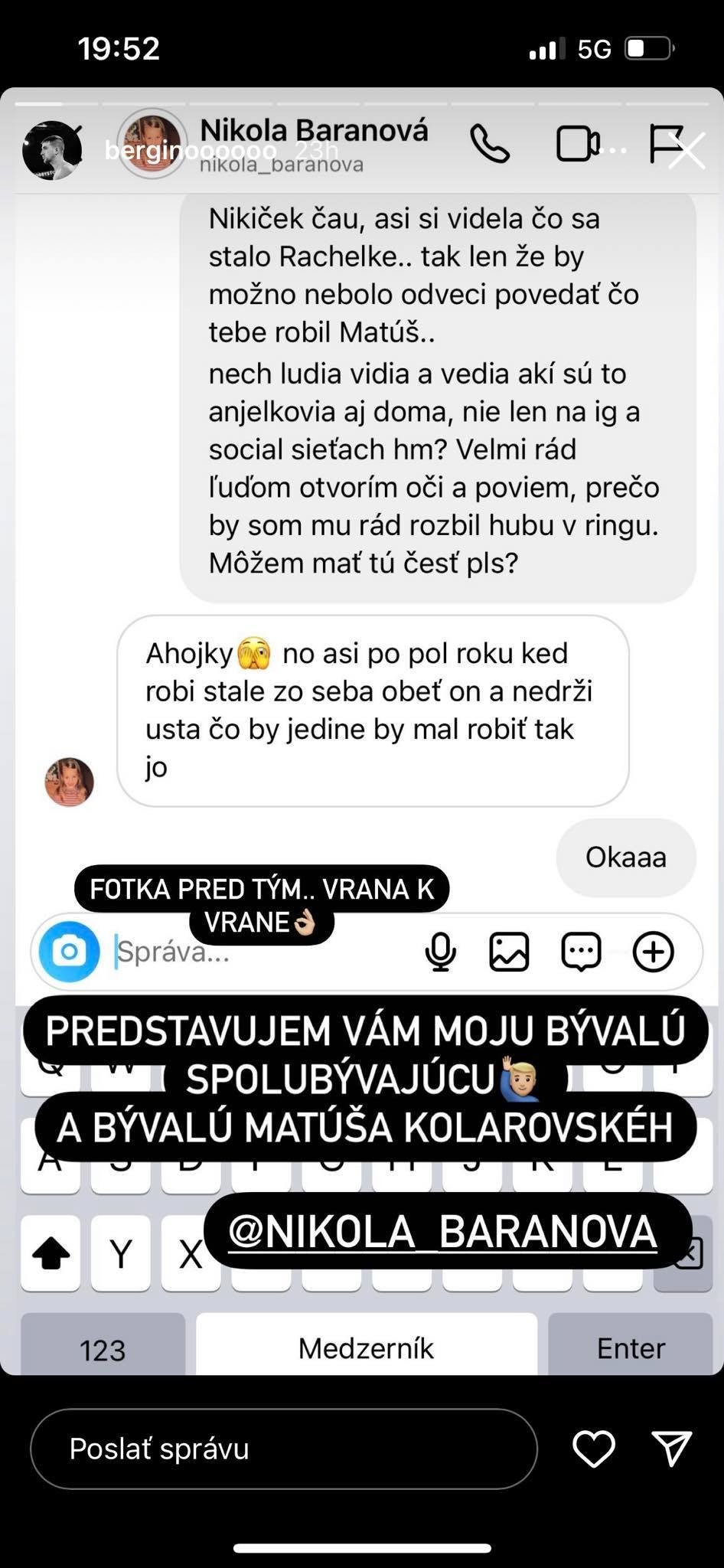This screenshot has width=724, height=1568.
Task: Like this story with the heart
Action: (x=594, y=1449)
